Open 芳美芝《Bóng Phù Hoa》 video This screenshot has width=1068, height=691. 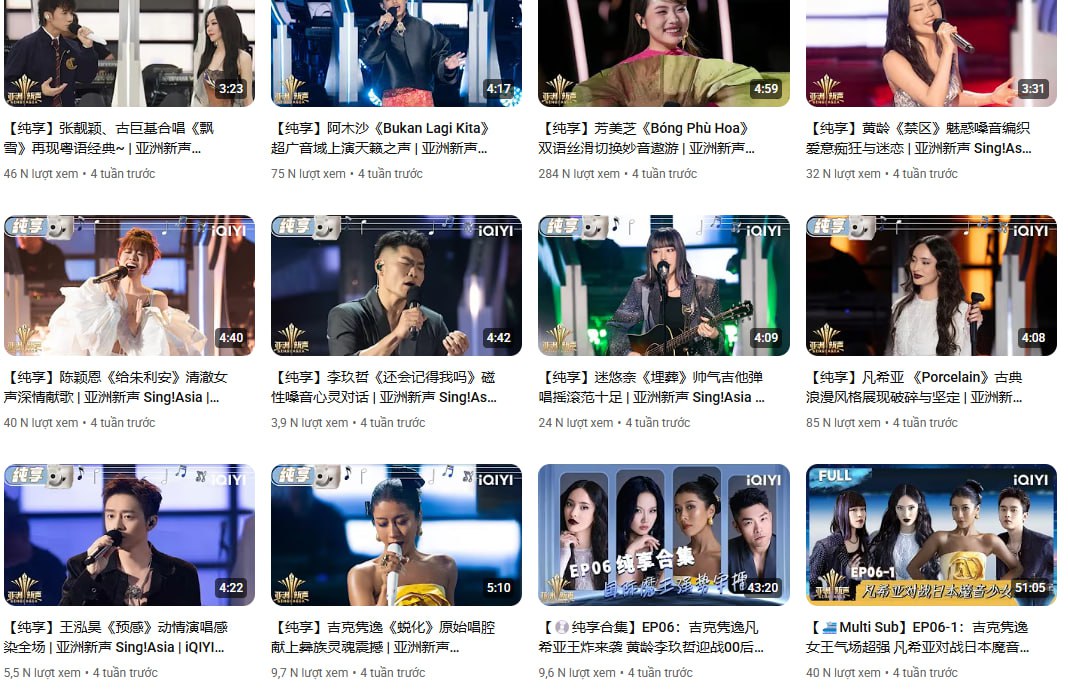(663, 50)
